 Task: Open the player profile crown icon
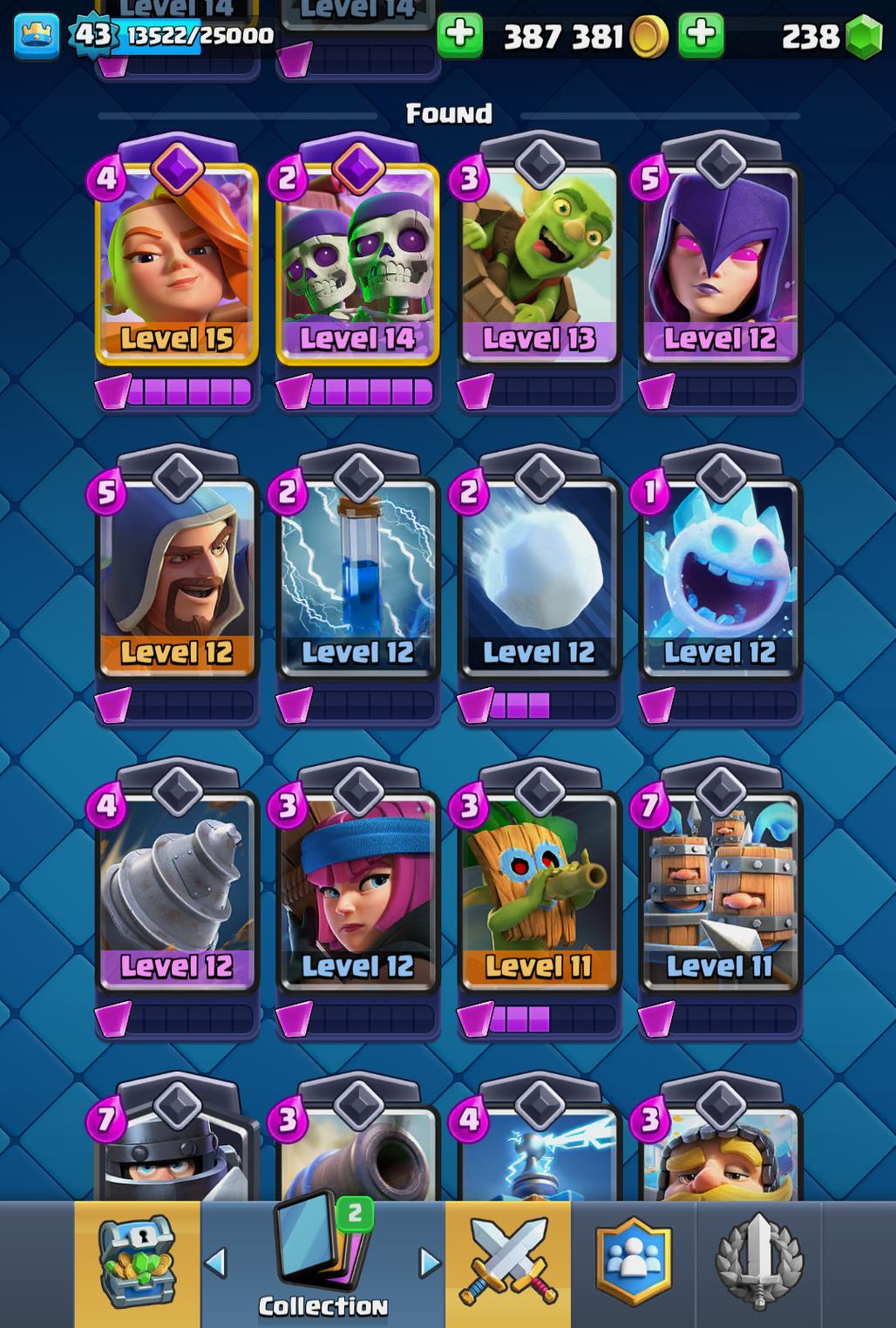(37, 36)
